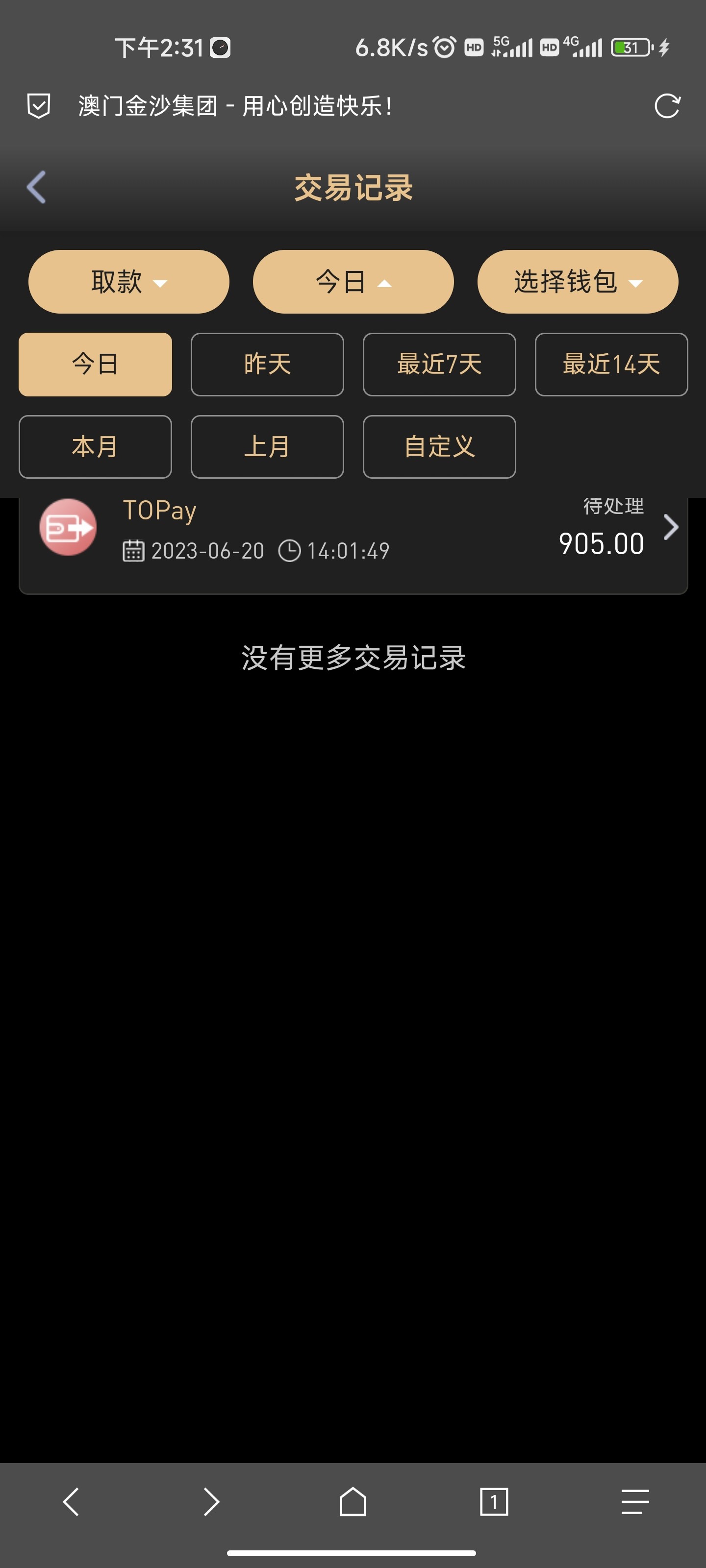706x1568 pixels.
Task: Filter records by 昨天
Action: point(267,364)
